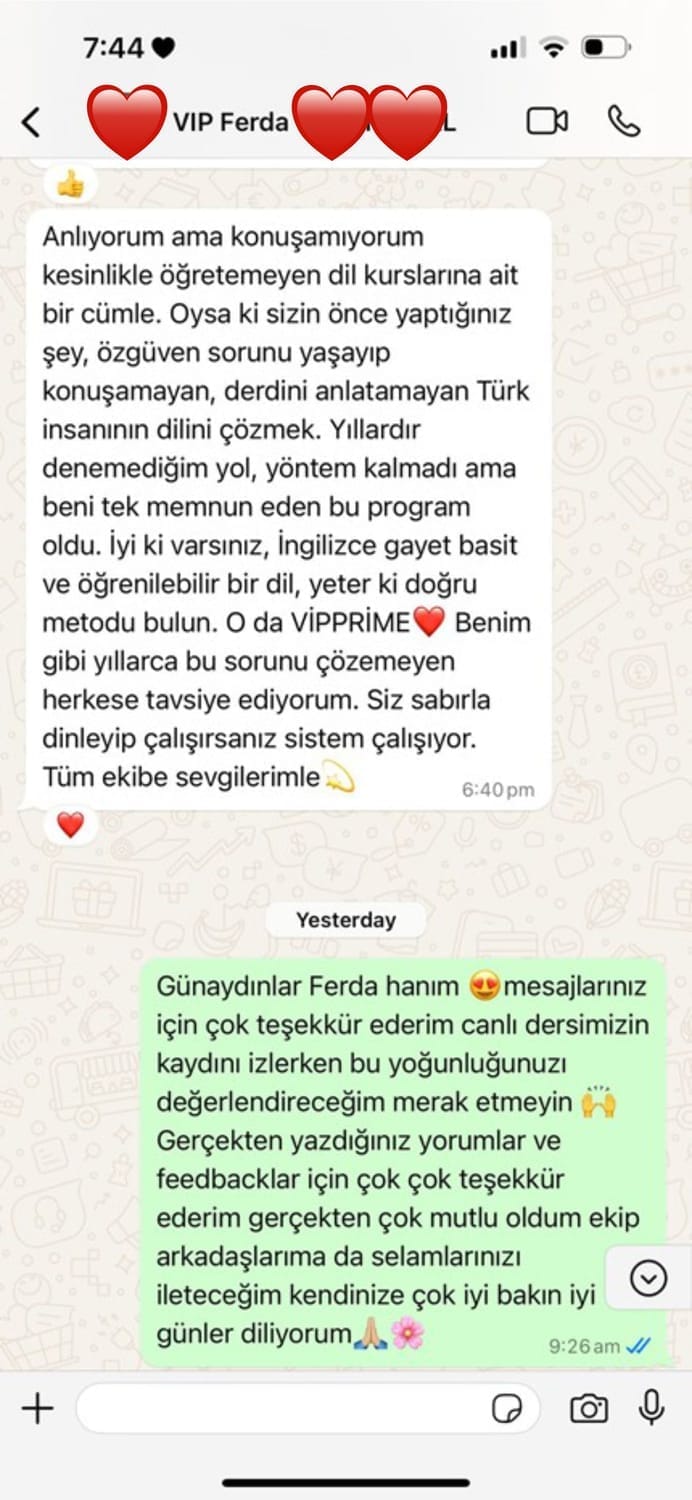Screen dimensions: 692x1500
Task: Go back to the chat list
Action: coord(32,122)
